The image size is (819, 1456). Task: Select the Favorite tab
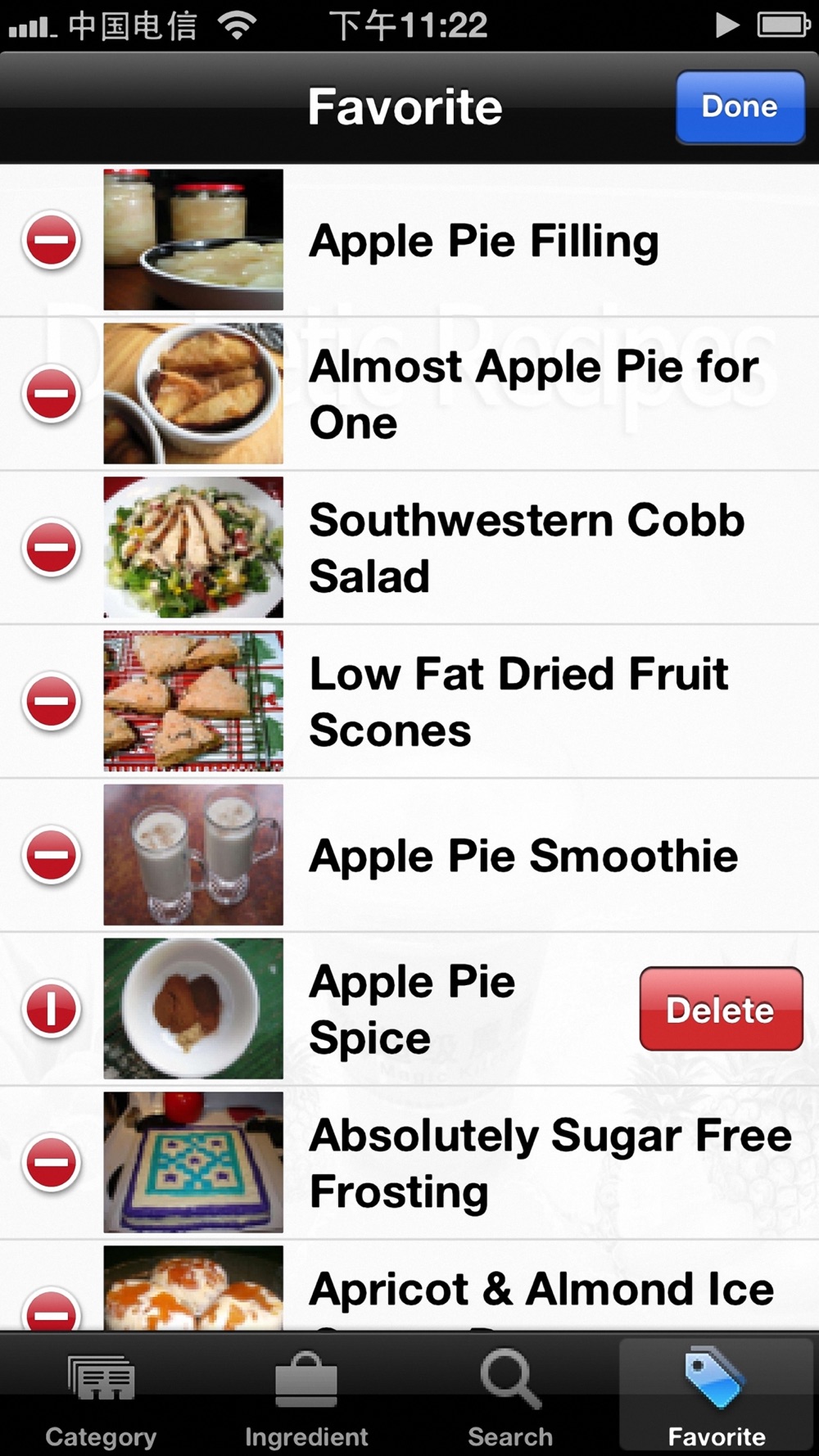(717, 1397)
